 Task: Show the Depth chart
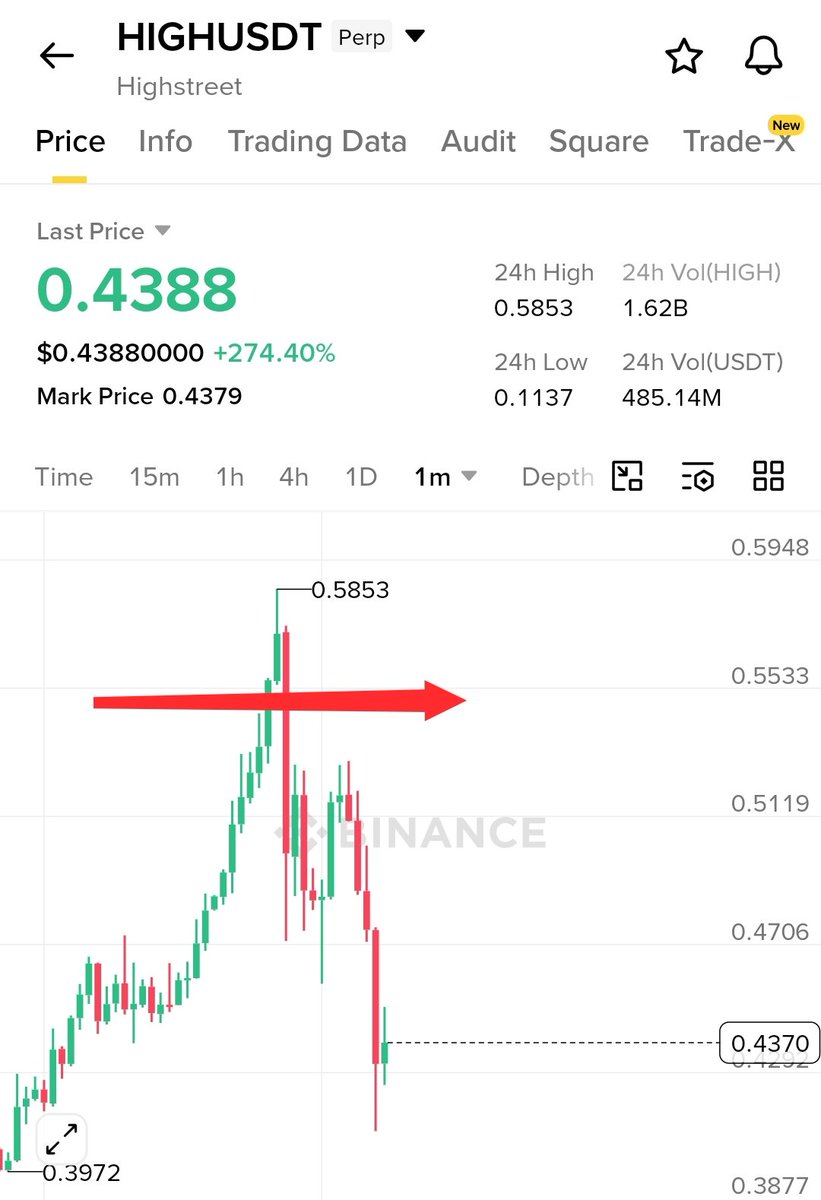pyautogui.click(x=557, y=477)
